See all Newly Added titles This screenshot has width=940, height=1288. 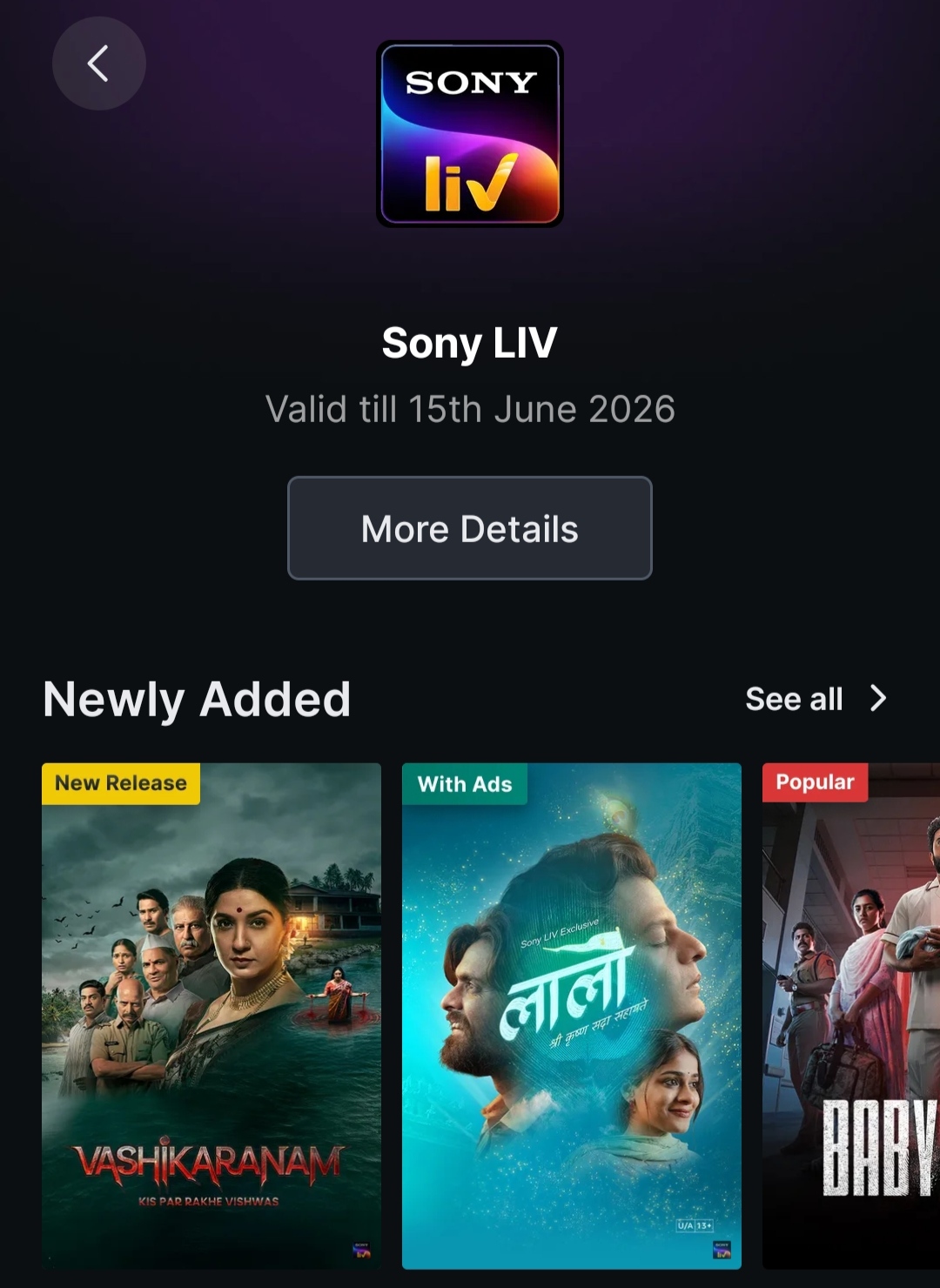click(x=816, y=699)
